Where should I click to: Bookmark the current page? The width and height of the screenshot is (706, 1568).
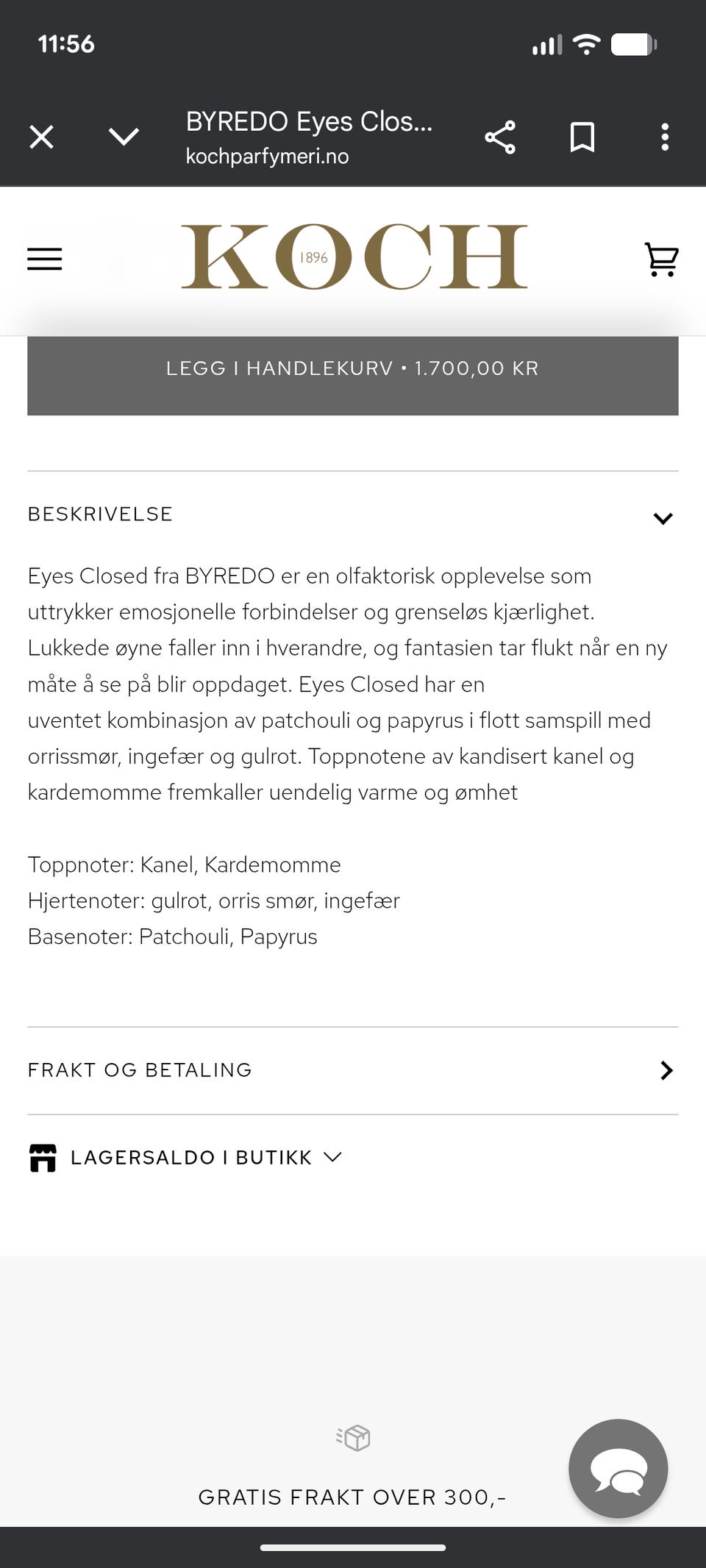click(x=581, y=137)
